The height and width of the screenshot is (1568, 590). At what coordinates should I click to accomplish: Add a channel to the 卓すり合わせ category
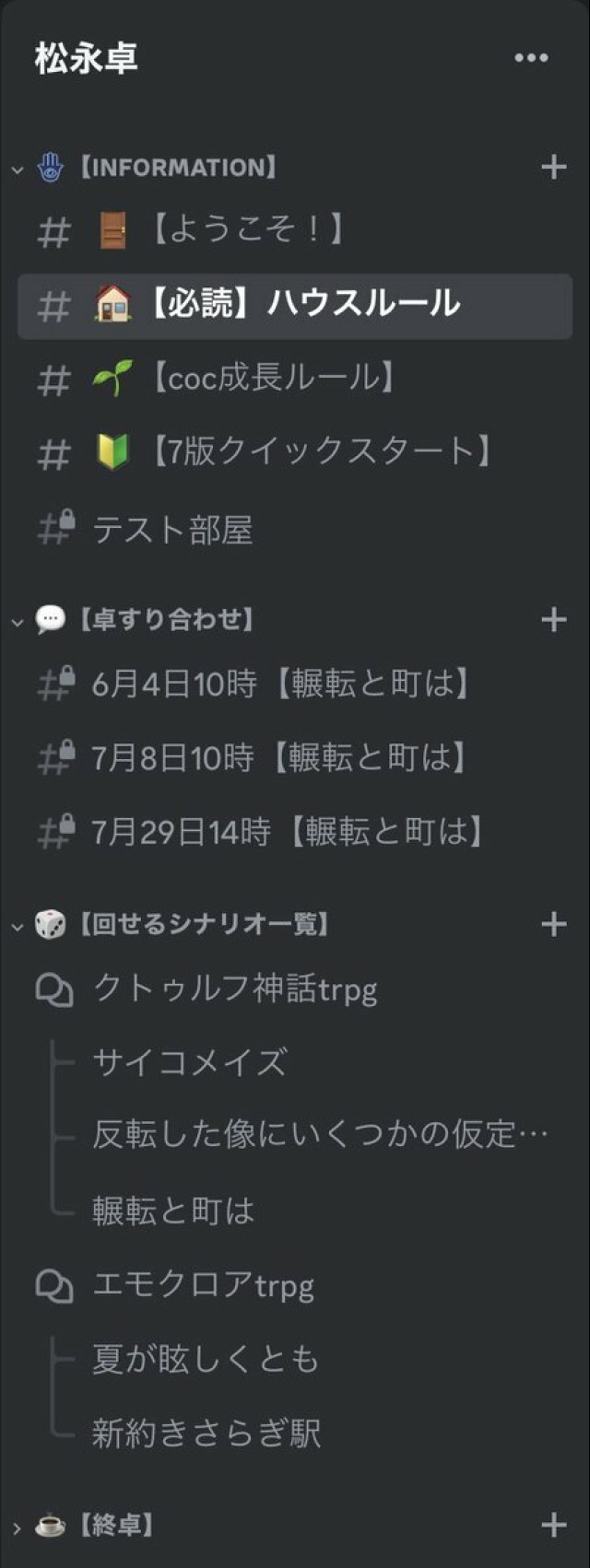pyautogui.click(x=553, y=619)
